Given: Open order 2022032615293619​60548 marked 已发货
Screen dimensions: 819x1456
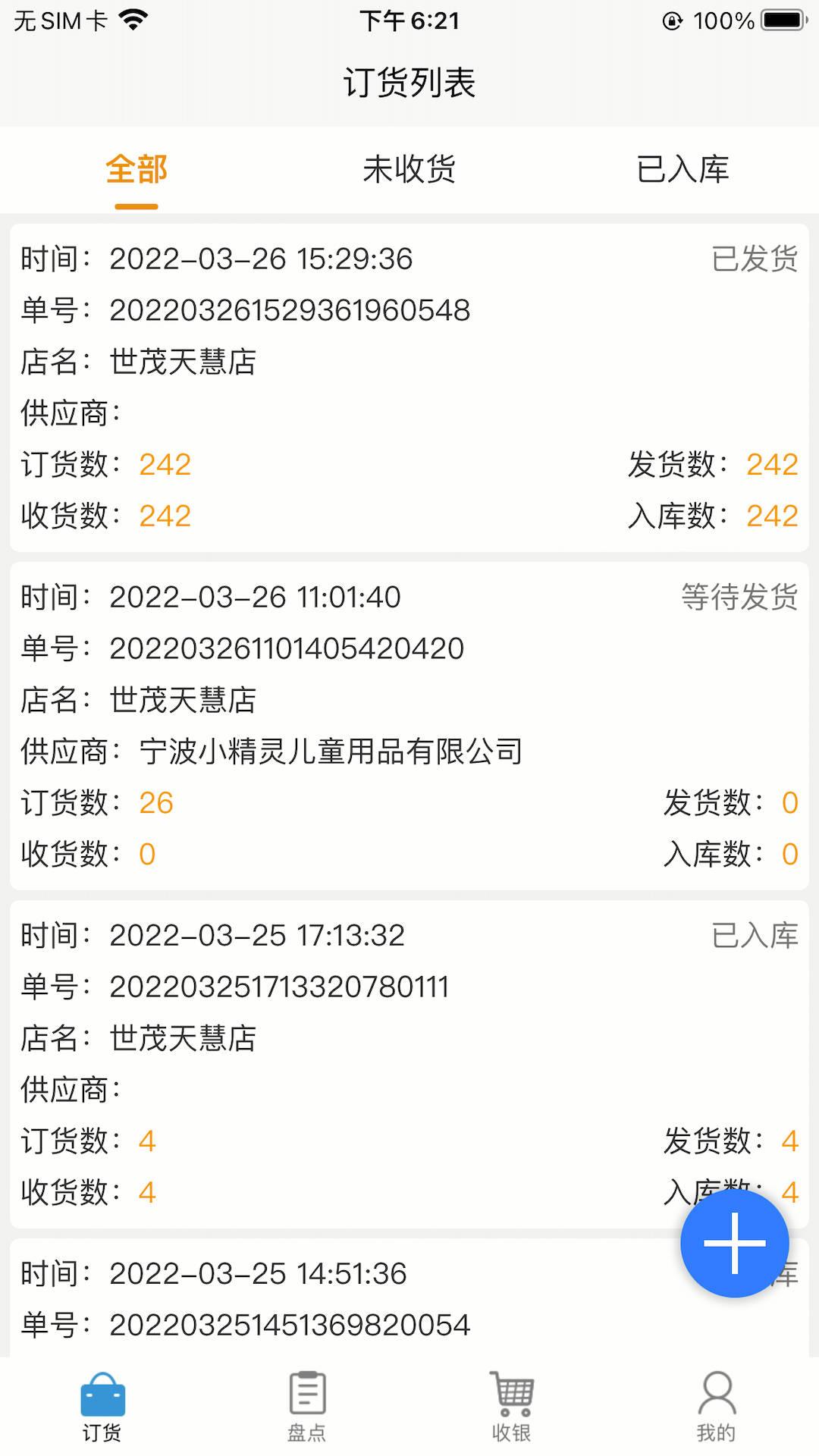Looking at the screenshot, I should (x=409, y=388).
